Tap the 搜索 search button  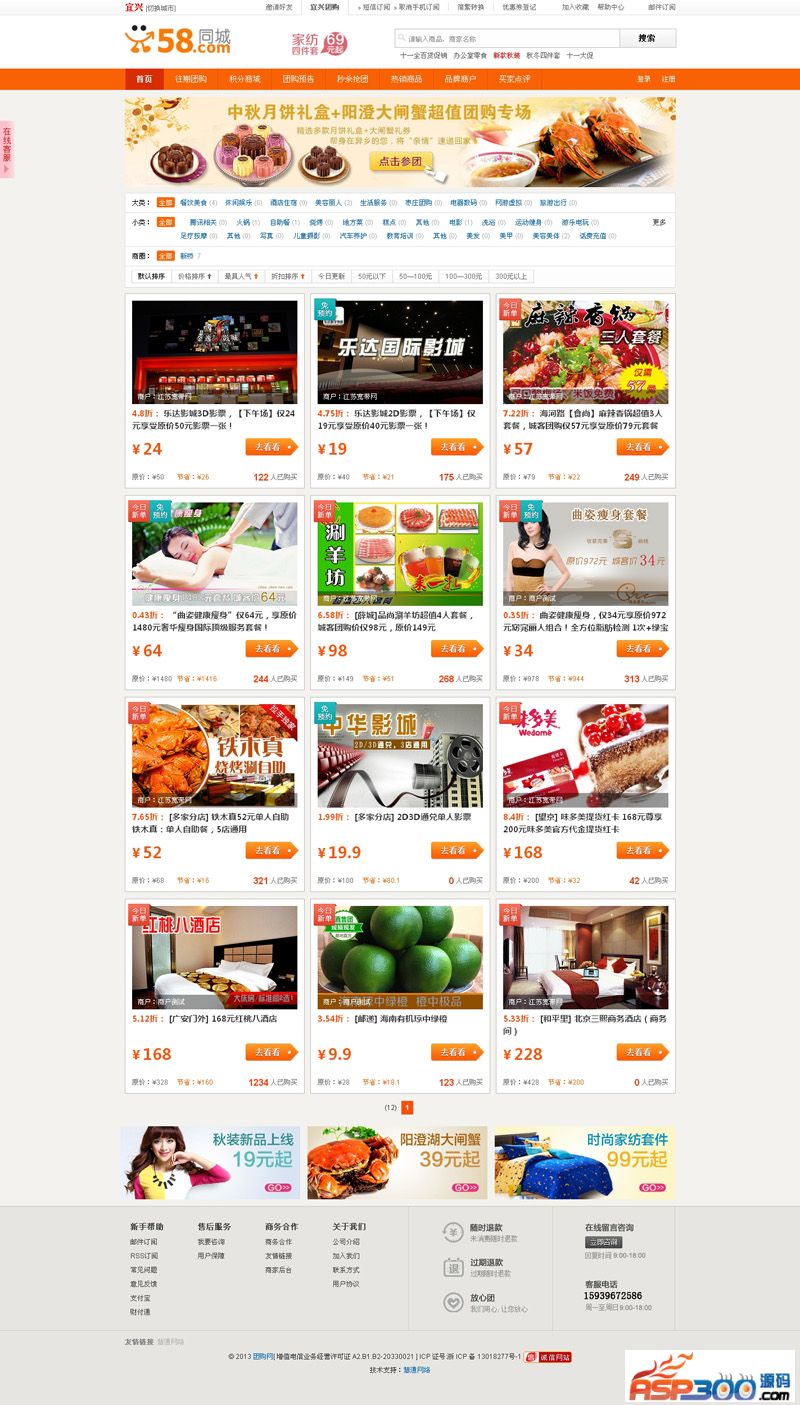pos(647,39)
